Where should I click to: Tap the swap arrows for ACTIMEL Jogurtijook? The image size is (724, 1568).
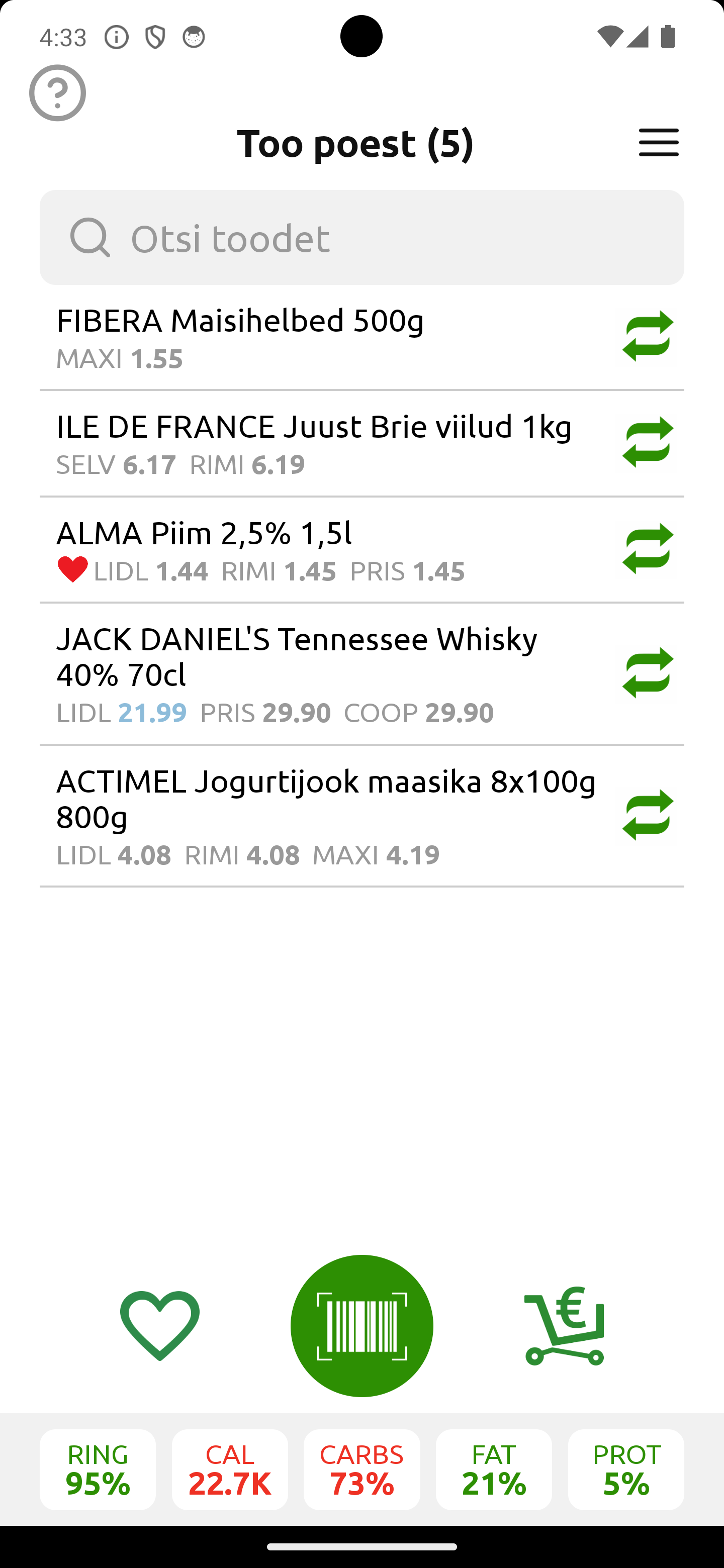[x=648, y=815]
